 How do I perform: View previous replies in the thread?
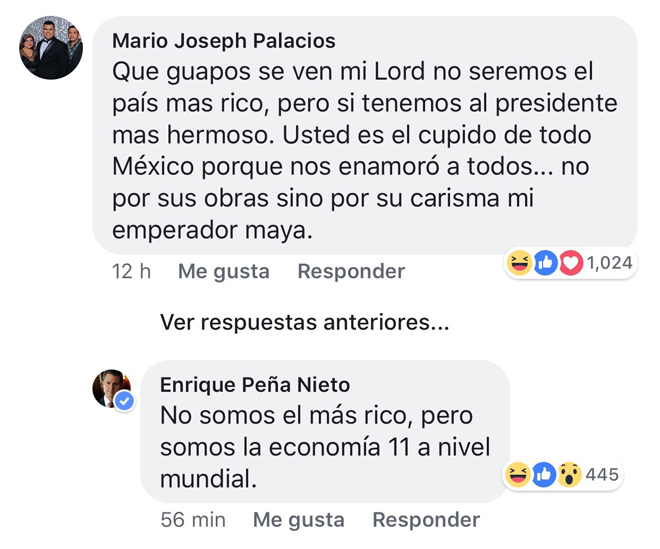(x=303, y=323)
